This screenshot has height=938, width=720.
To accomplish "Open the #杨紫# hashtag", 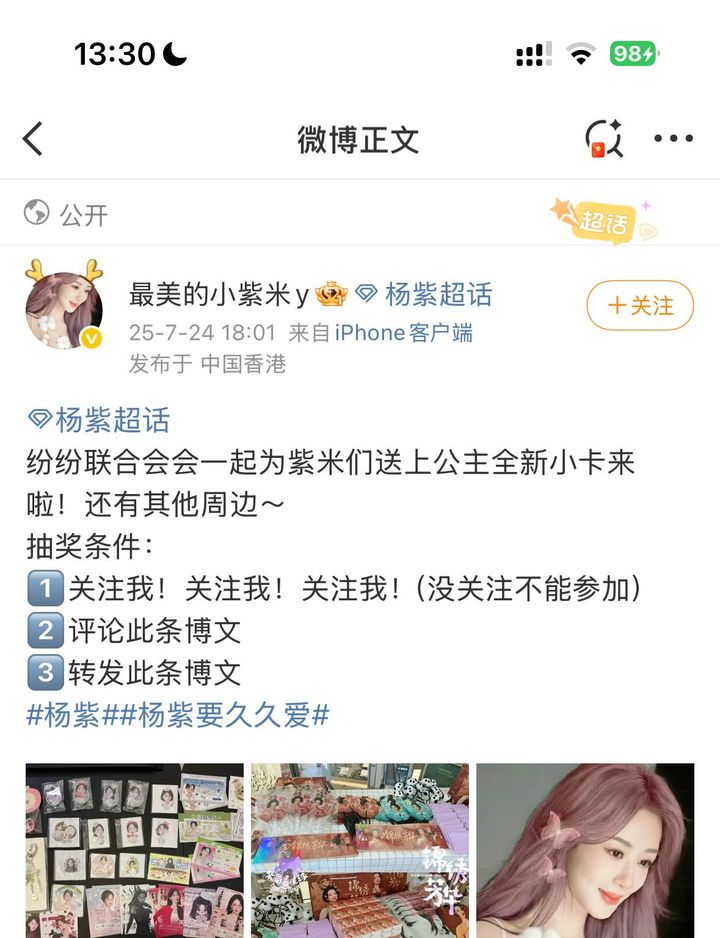I will pyautogui.click(x=62, y=715).
